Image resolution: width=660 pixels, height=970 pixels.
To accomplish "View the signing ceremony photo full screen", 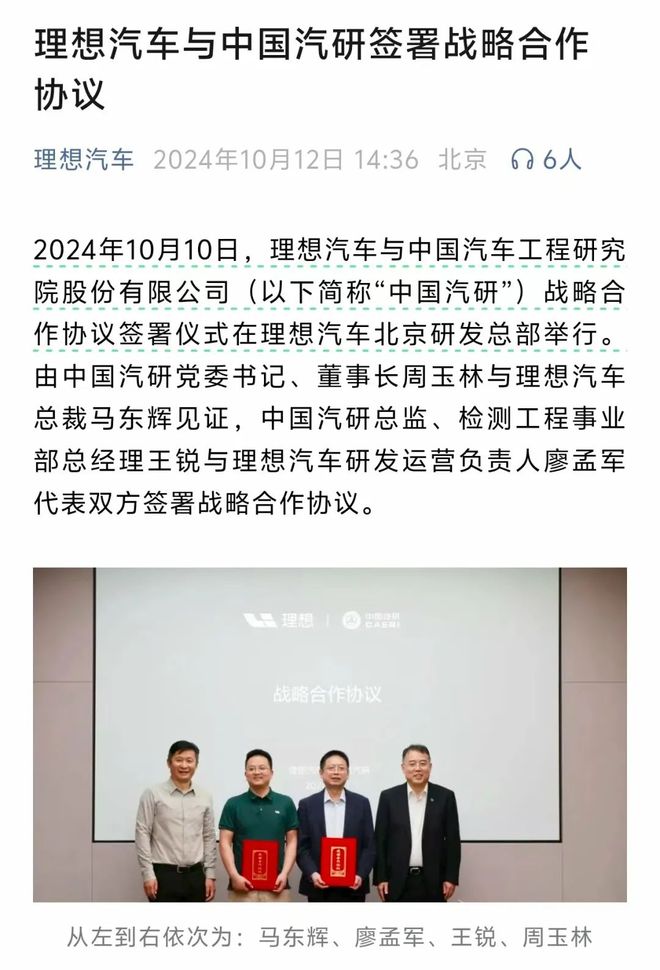I will click(x=330, y=735).
